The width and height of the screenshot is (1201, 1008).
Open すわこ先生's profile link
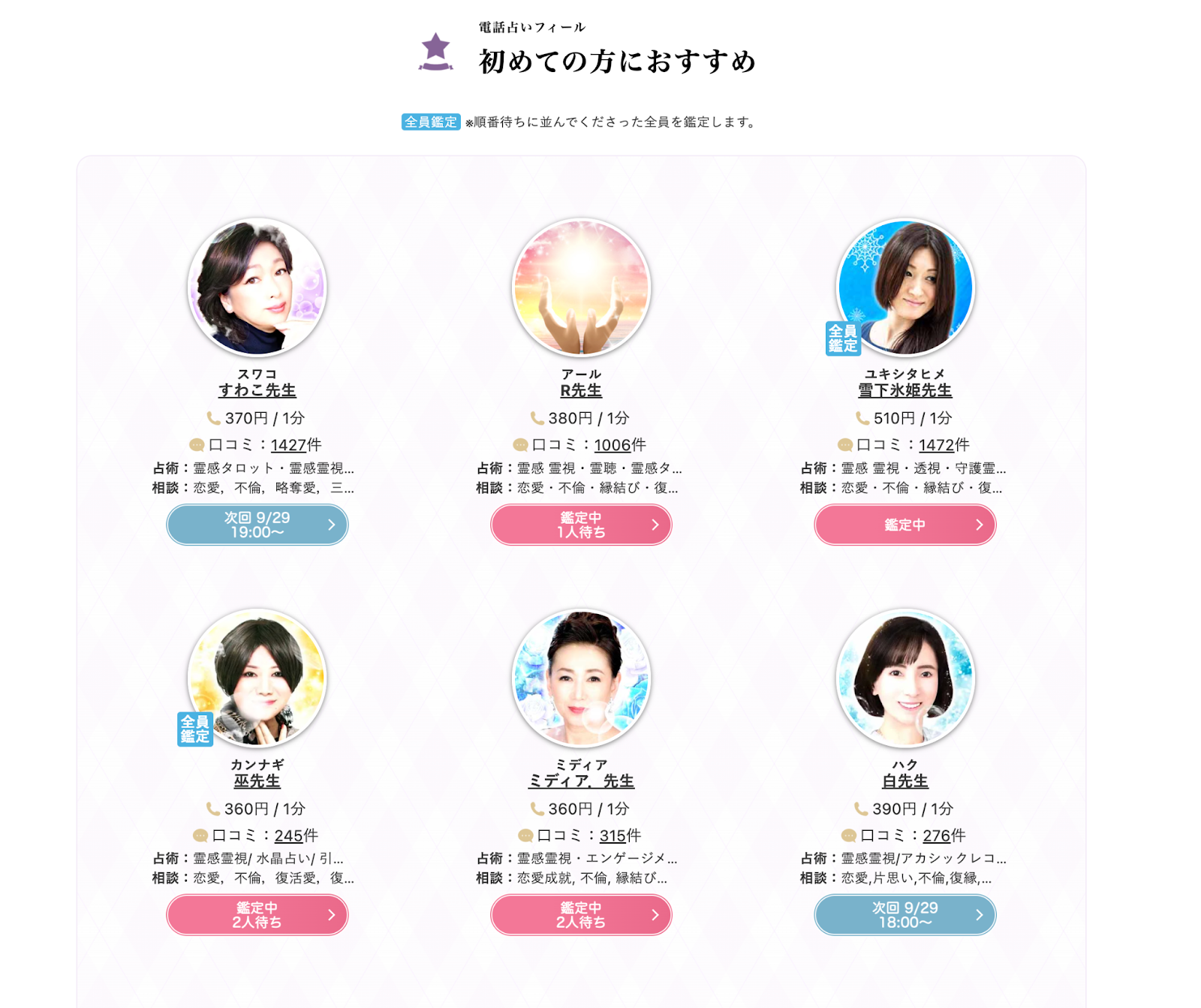pos(257,390)
